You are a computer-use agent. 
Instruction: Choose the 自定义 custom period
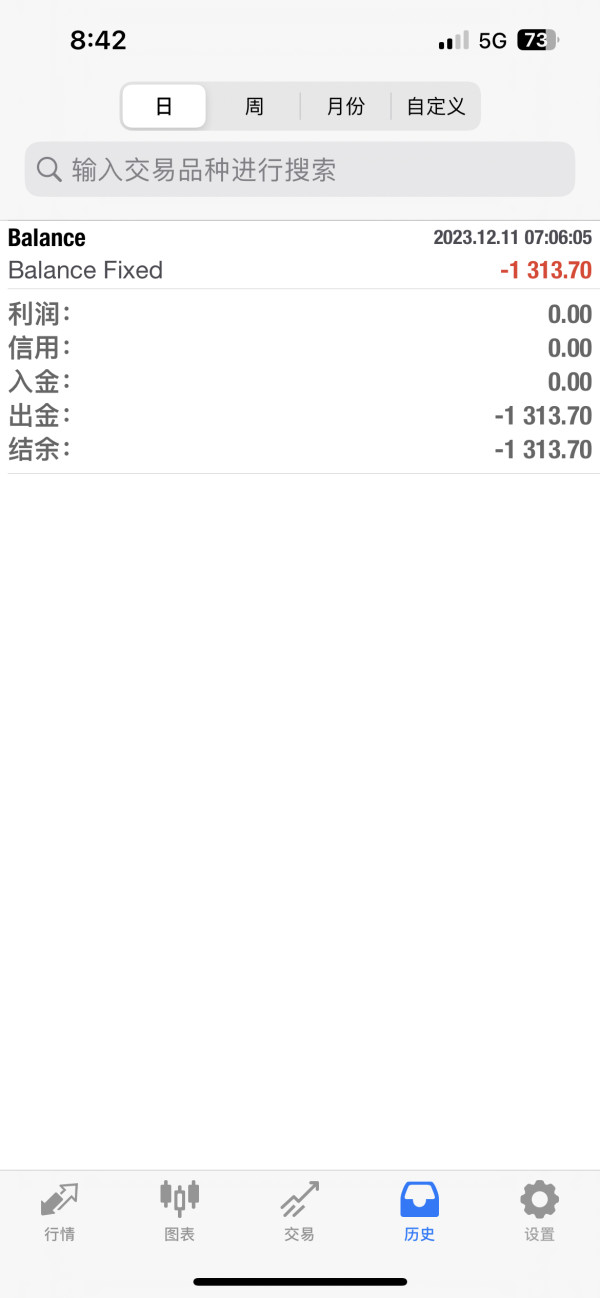point(436,106)
